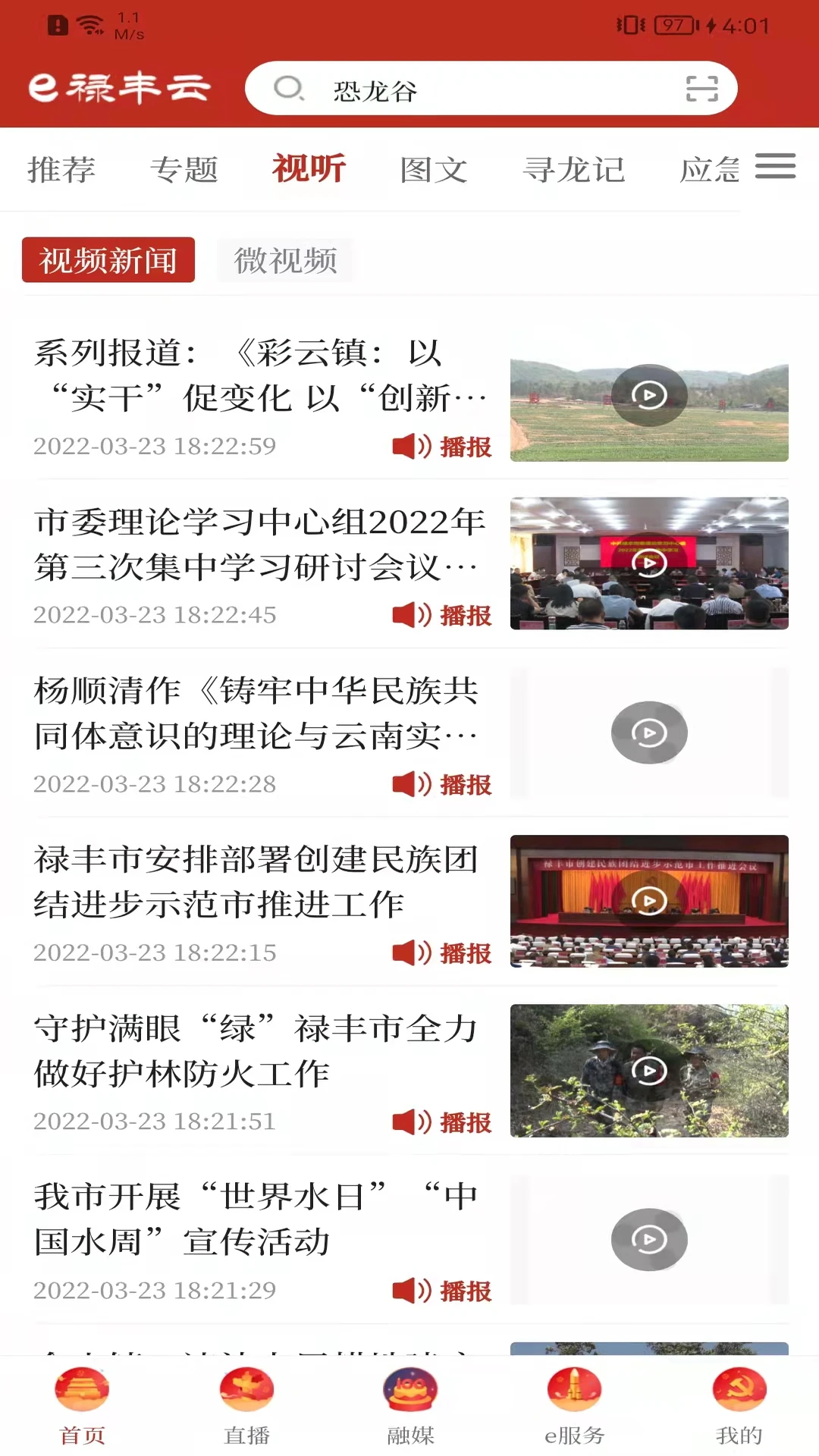Tap the search field showing 恐龙谷
819x1456 pixels.
(455, 88)
